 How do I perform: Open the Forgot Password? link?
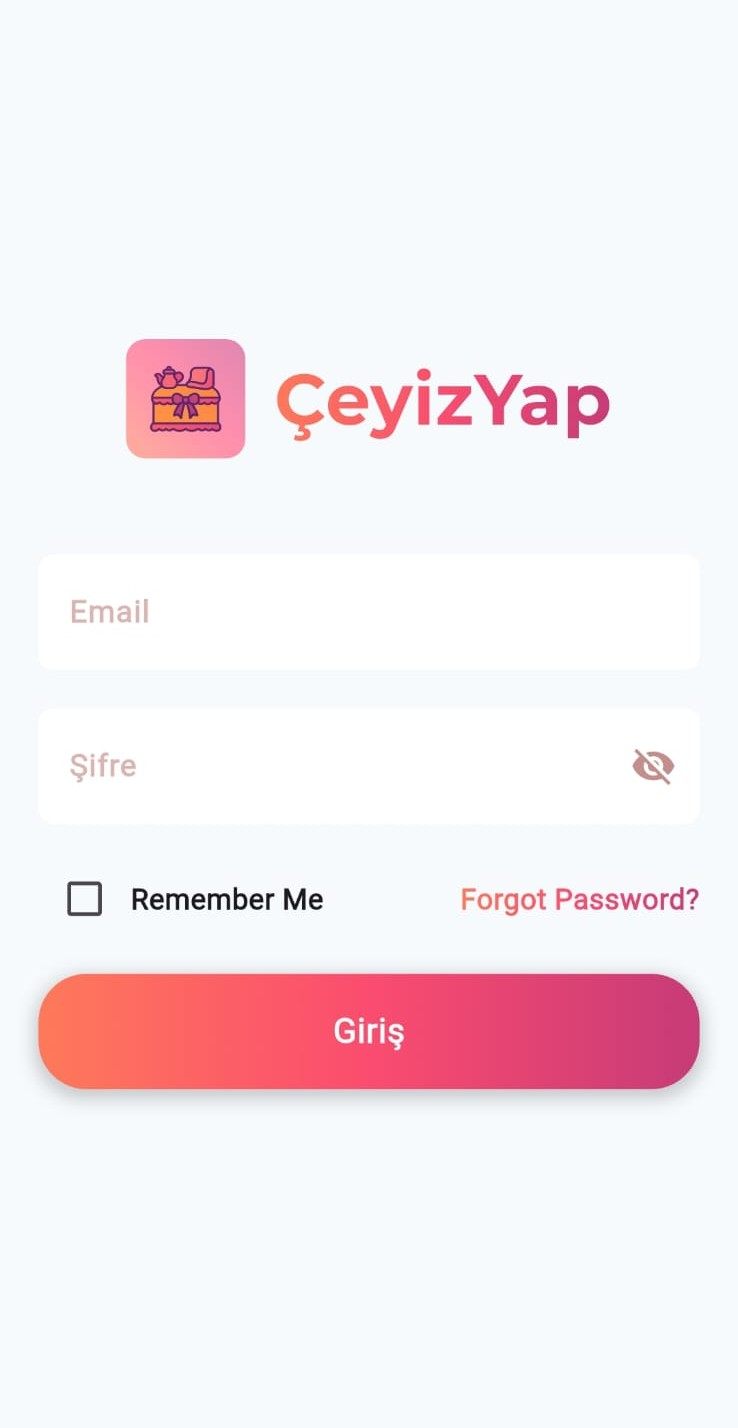(x=579, y=899)
